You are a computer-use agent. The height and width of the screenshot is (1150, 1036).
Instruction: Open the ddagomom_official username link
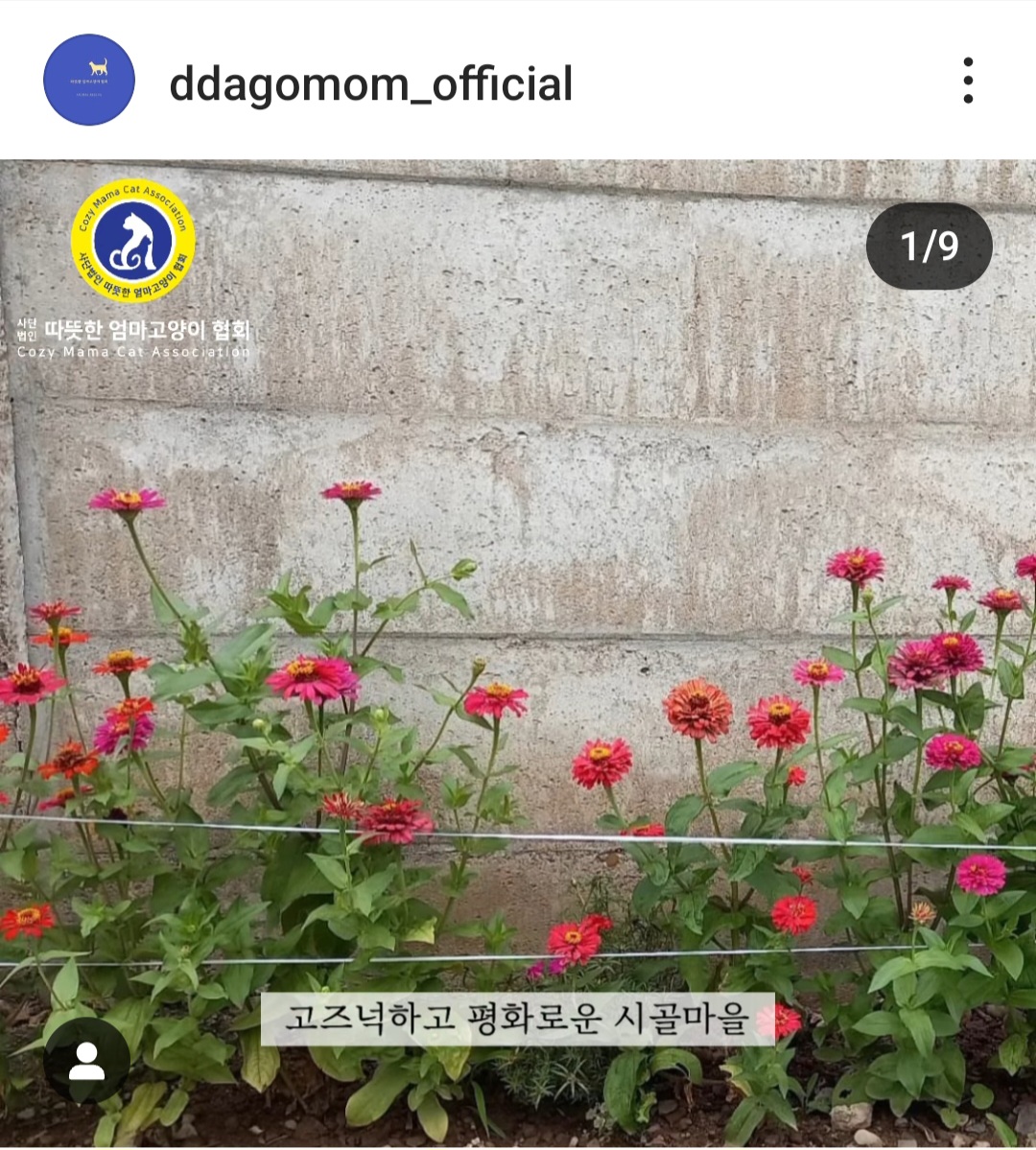tap(370, 83)
